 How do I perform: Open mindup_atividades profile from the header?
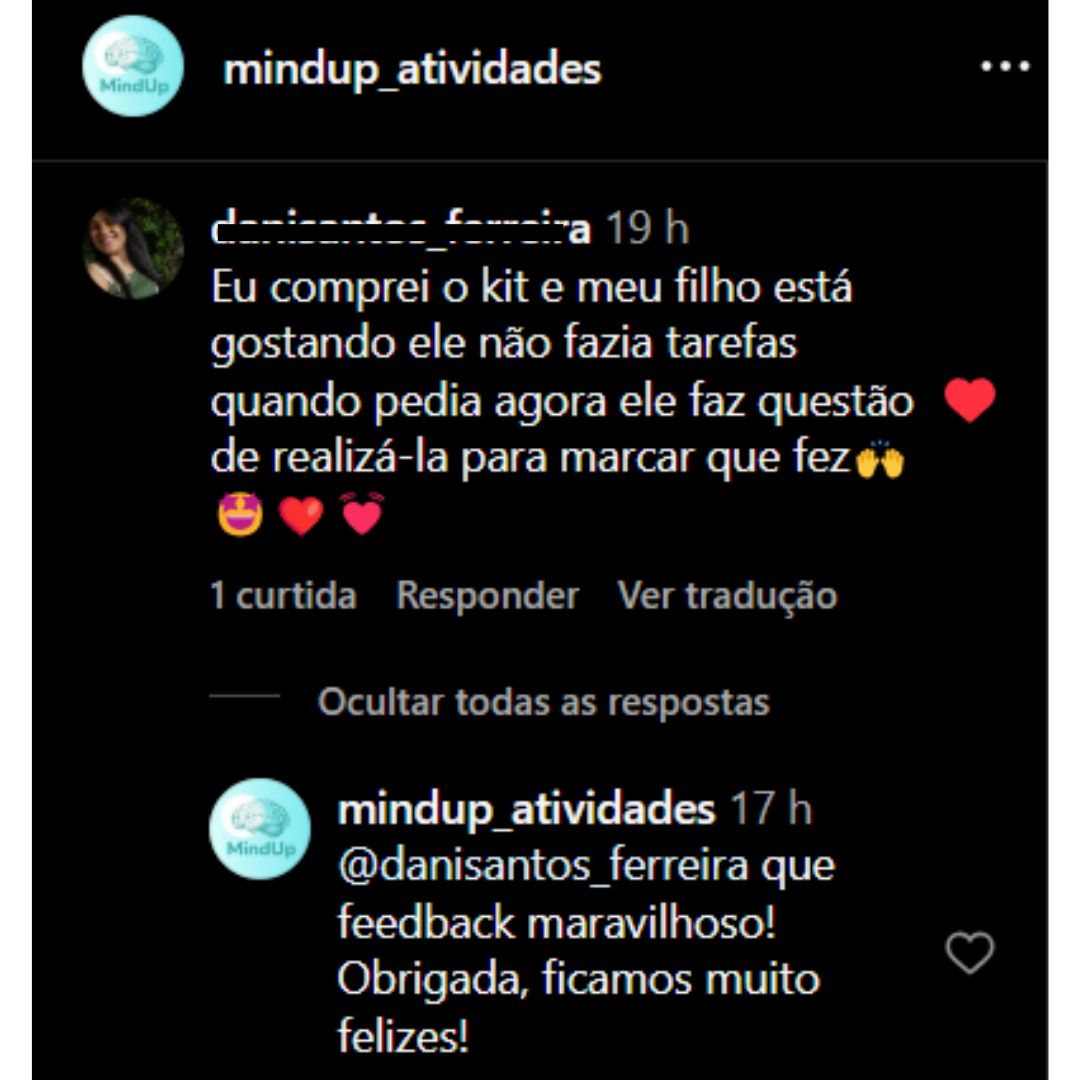[x=412, y=70]
